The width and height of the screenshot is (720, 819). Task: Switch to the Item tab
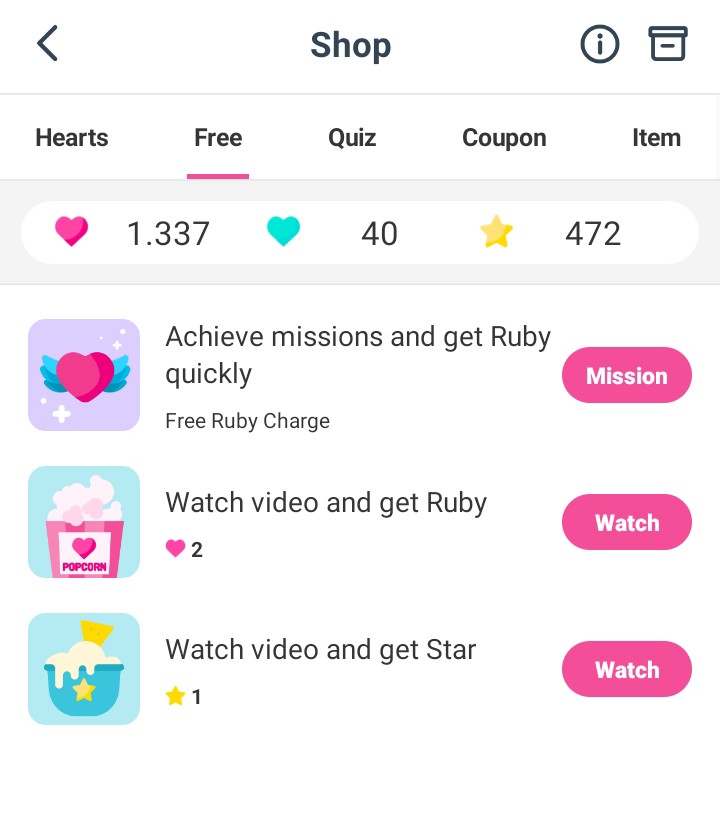[656, 138]
